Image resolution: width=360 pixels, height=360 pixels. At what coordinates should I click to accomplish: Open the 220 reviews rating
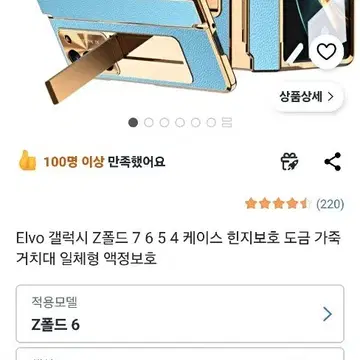(x=294, y=204)
